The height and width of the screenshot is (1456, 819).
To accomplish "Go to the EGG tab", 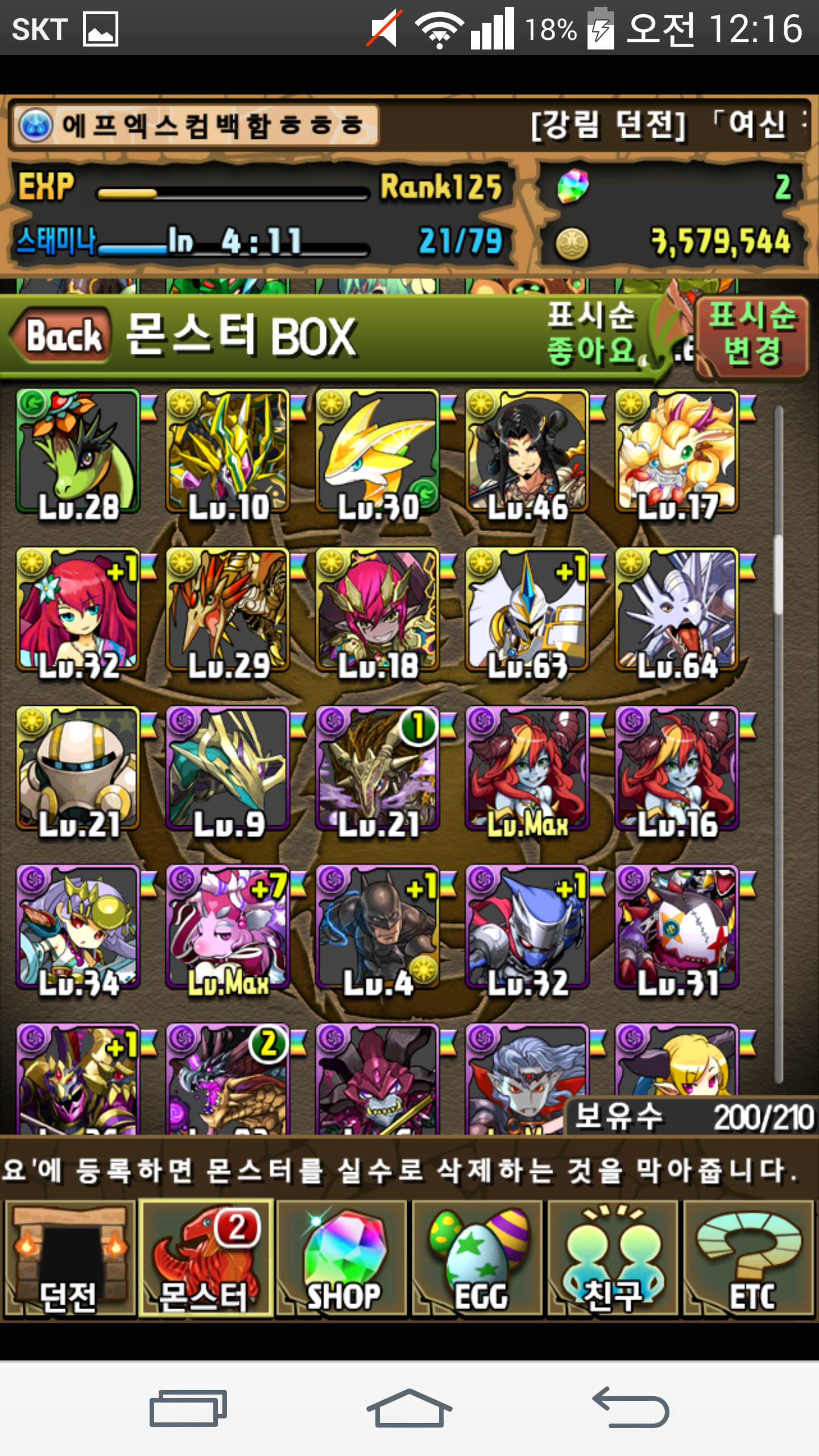I will (x=478, y=1258).
